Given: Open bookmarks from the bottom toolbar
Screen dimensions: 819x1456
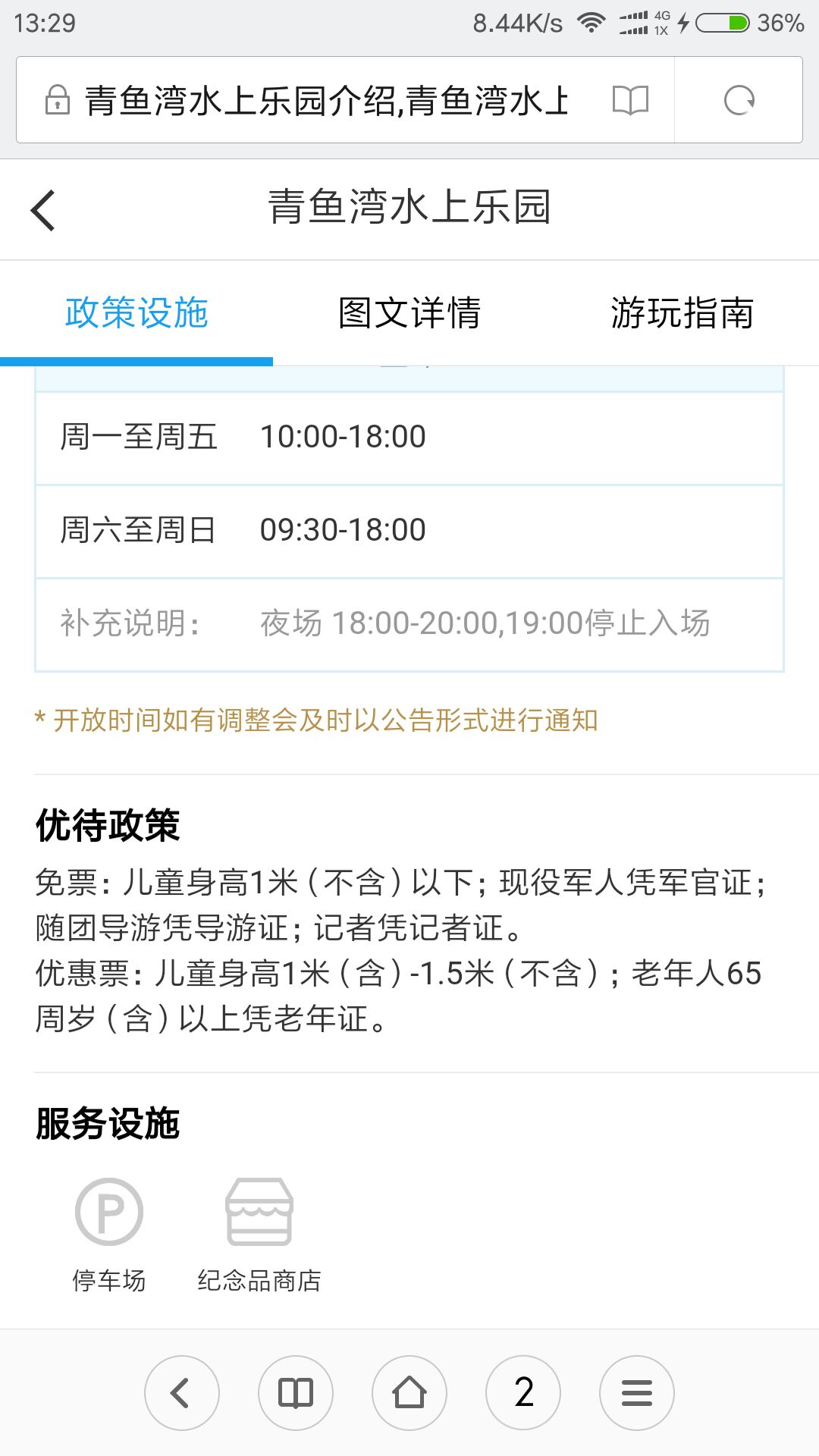Looking at the screenshot, I should (296, 1393).
